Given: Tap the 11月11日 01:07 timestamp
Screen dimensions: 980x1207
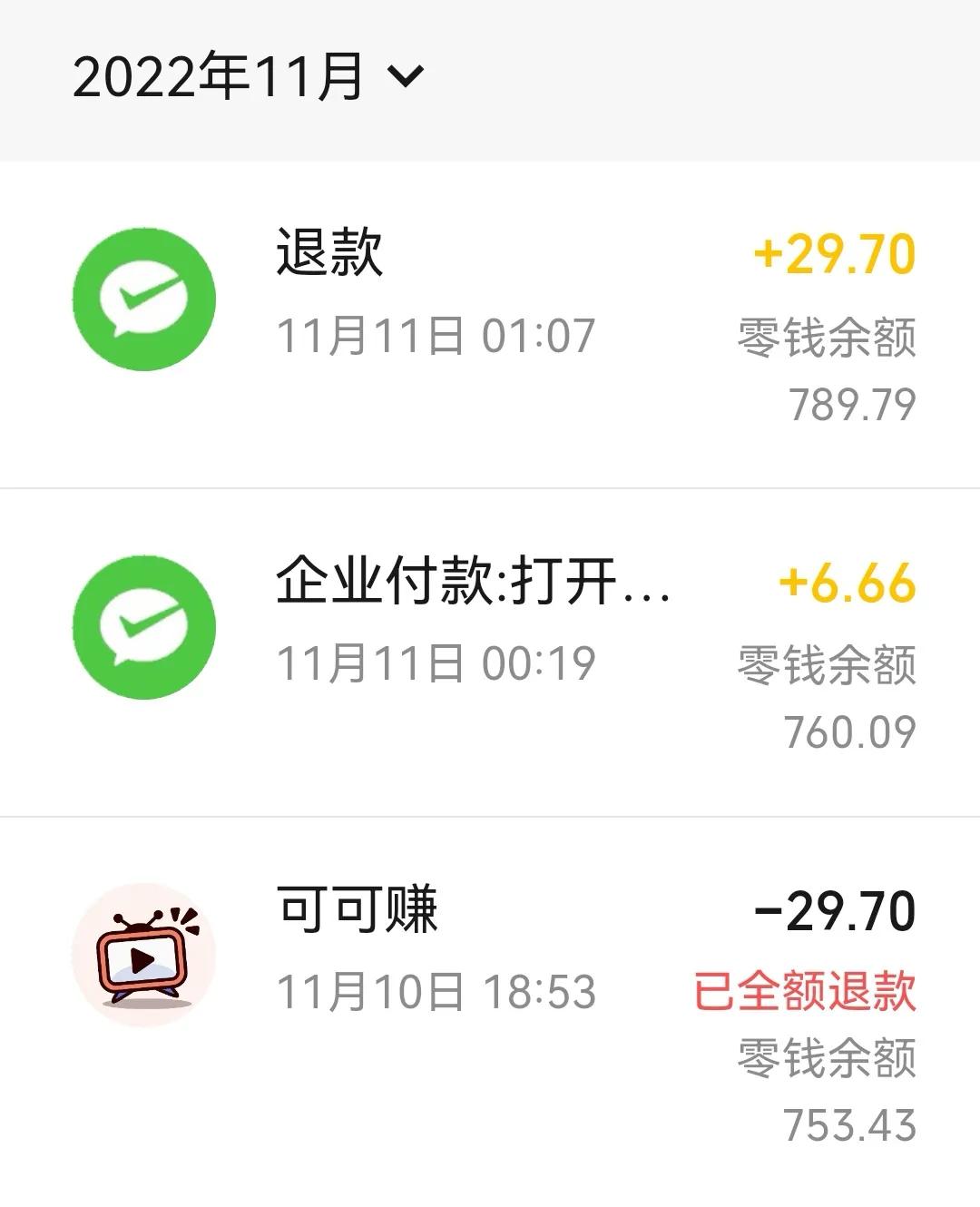Looking at the screenshot, I should click(436, 333).
